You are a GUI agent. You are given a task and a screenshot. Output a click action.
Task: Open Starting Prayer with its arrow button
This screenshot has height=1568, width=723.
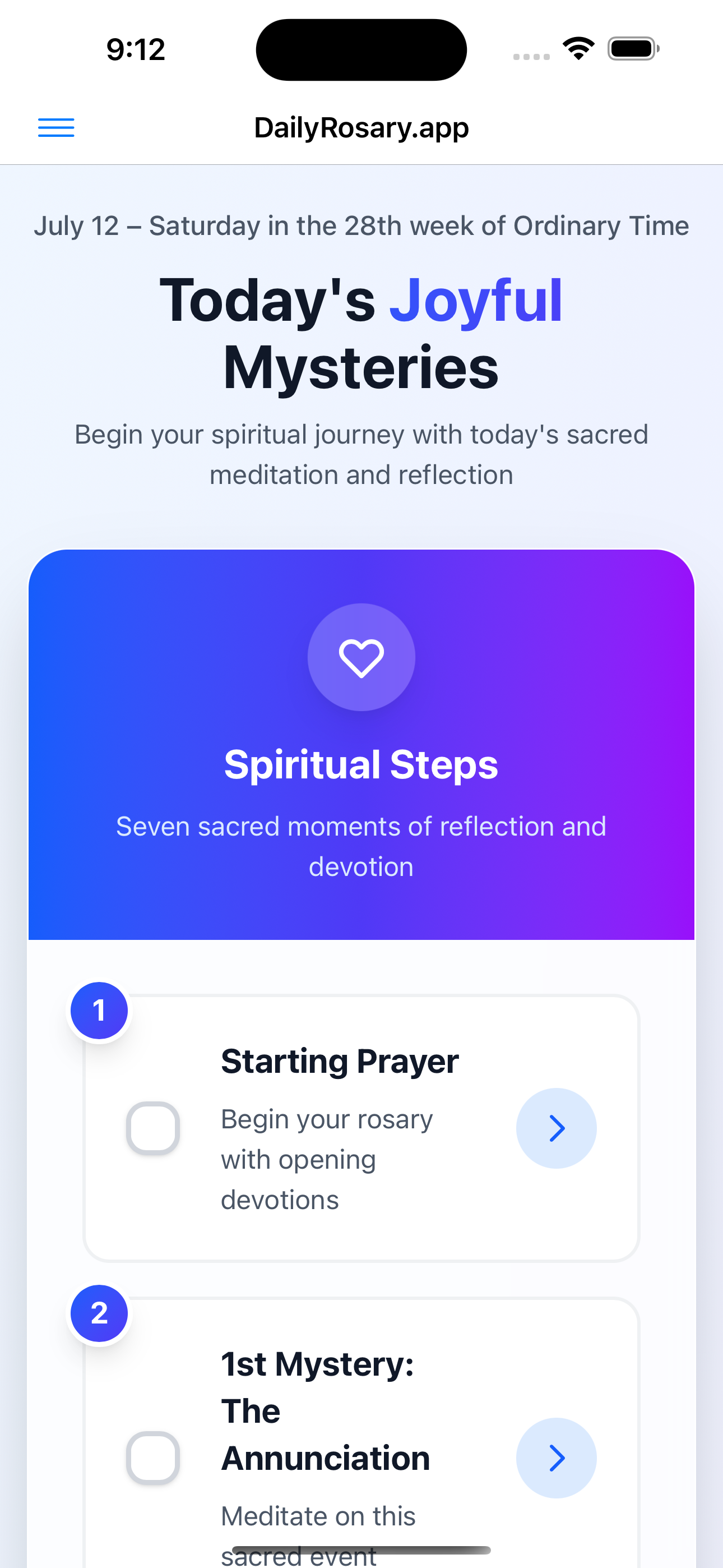[555, 1128]
